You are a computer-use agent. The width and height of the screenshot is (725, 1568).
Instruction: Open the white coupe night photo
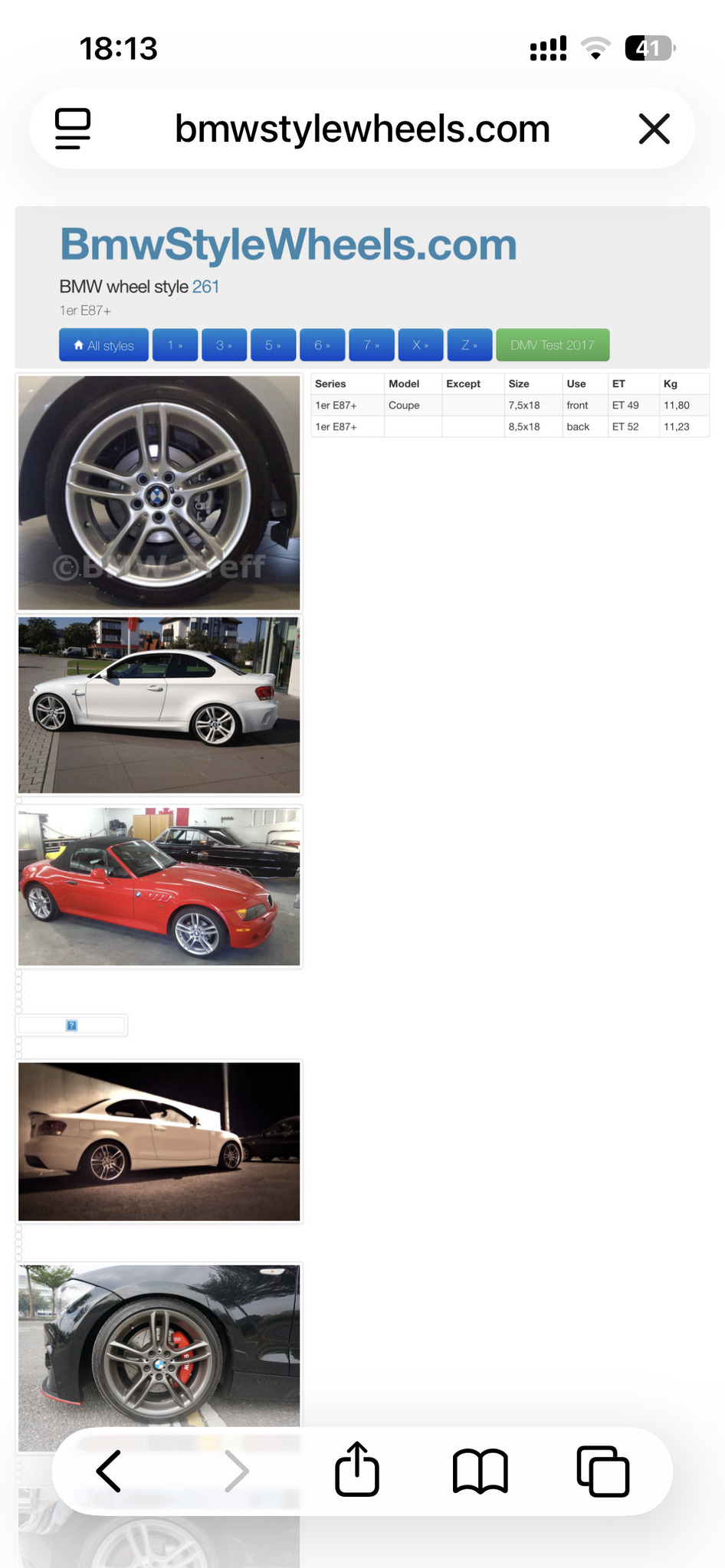click(159, 1141)
